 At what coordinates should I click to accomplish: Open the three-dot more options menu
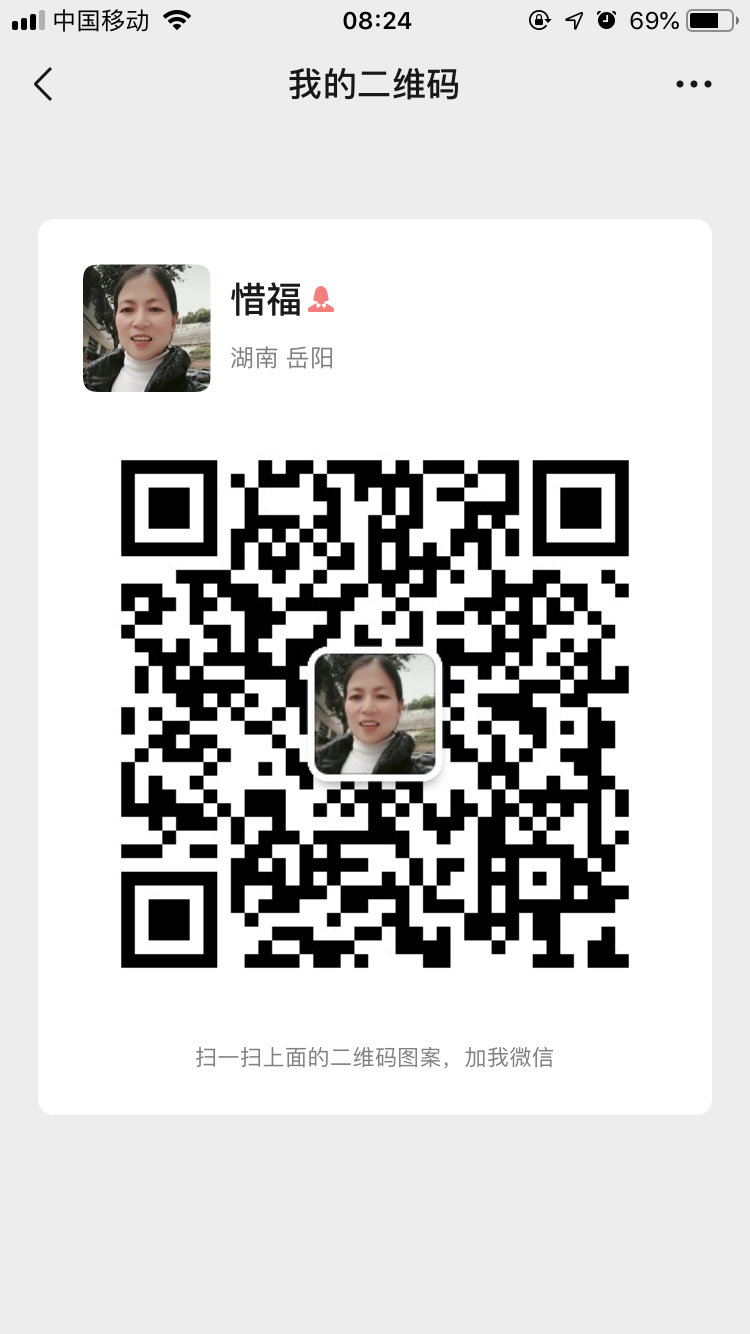click(693, 85)
